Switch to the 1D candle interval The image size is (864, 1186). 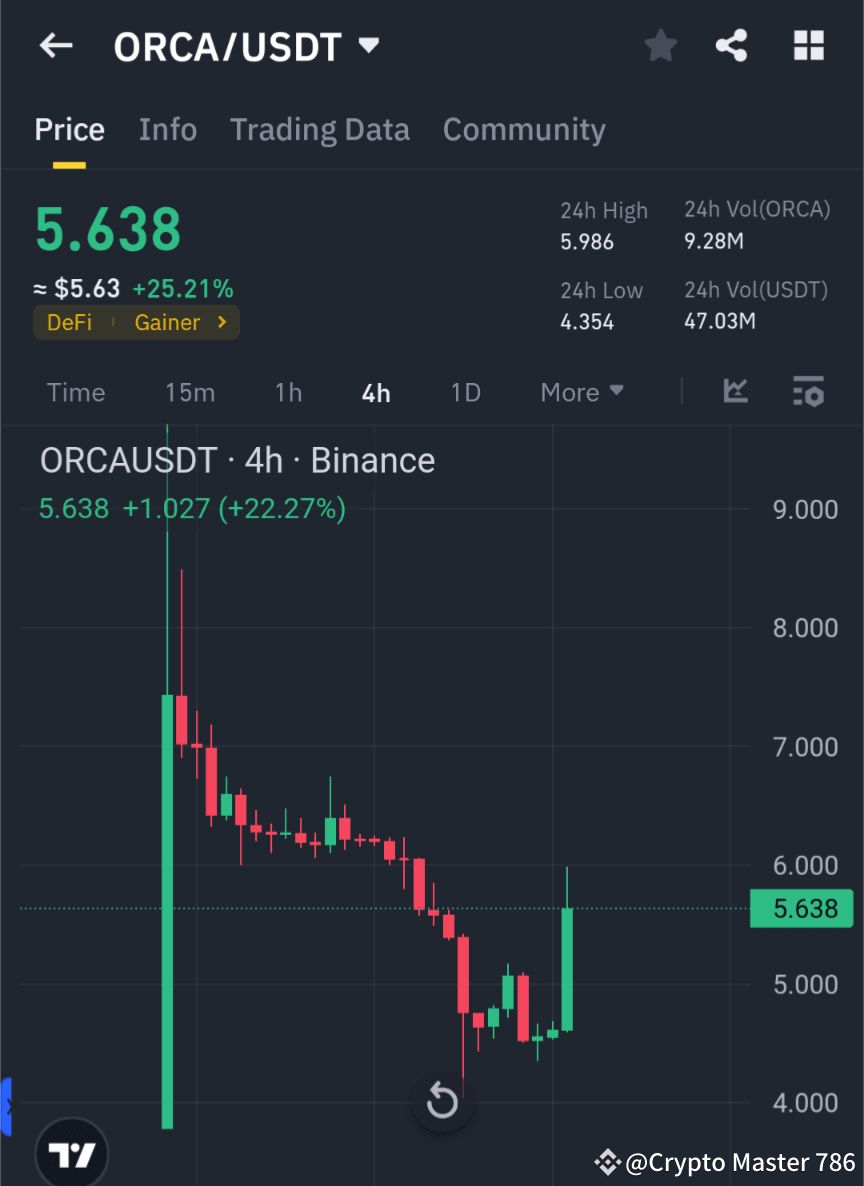pyautogui.click(x=465, y=392)
